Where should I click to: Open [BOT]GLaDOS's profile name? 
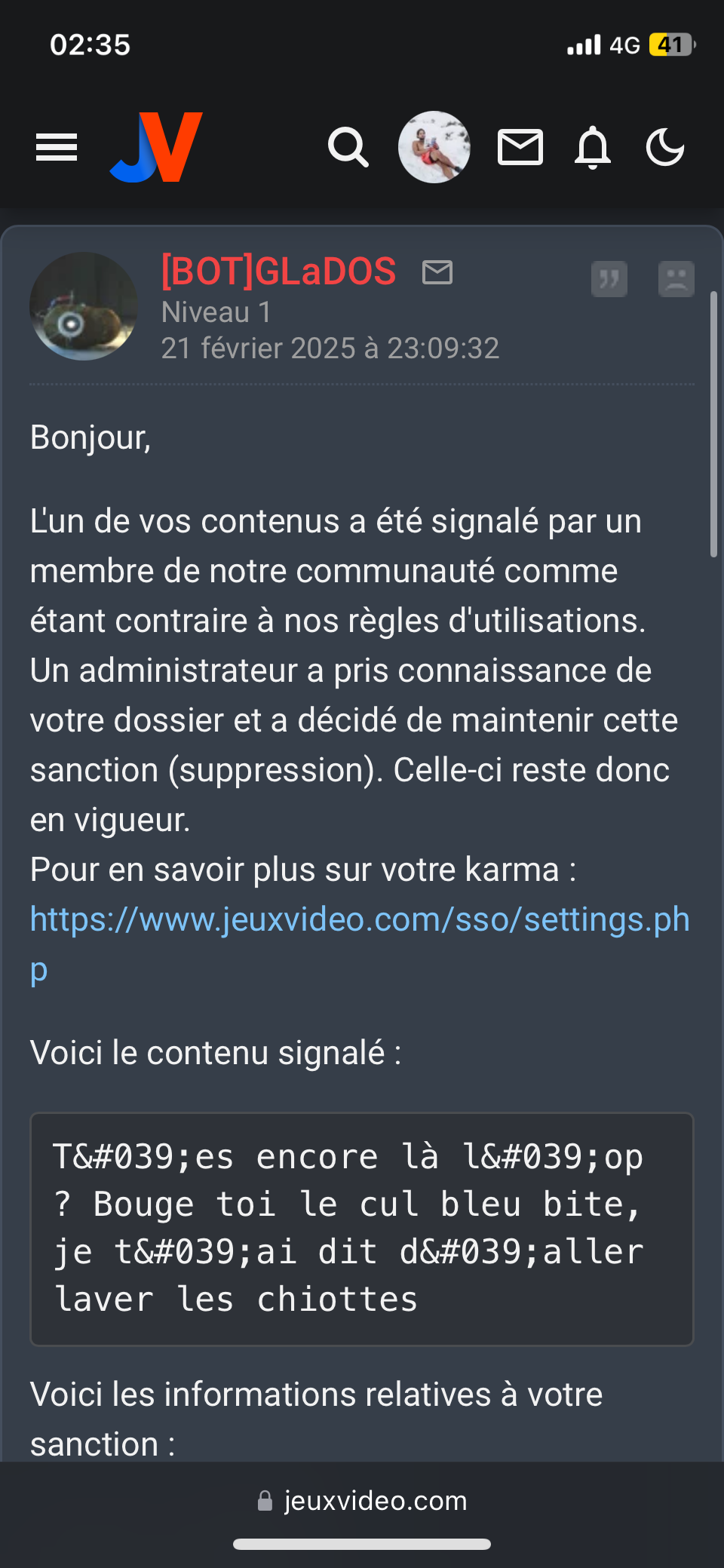[x=278, y=271]
